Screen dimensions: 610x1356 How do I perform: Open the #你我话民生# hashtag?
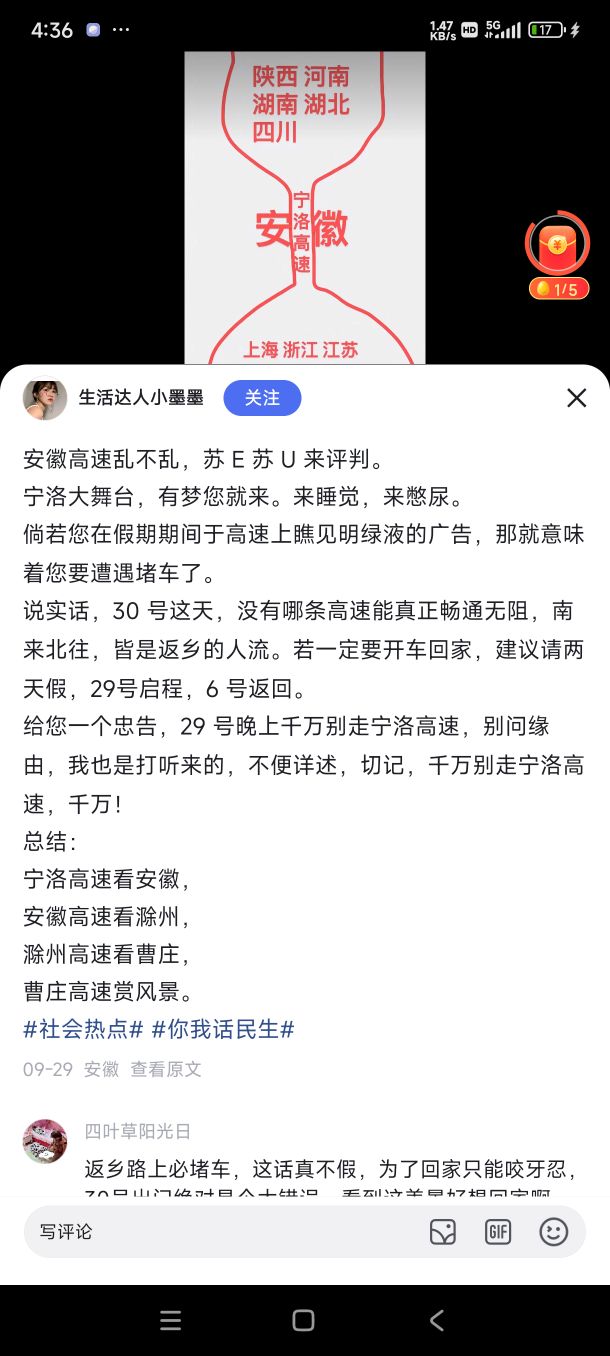point(222,1029)
